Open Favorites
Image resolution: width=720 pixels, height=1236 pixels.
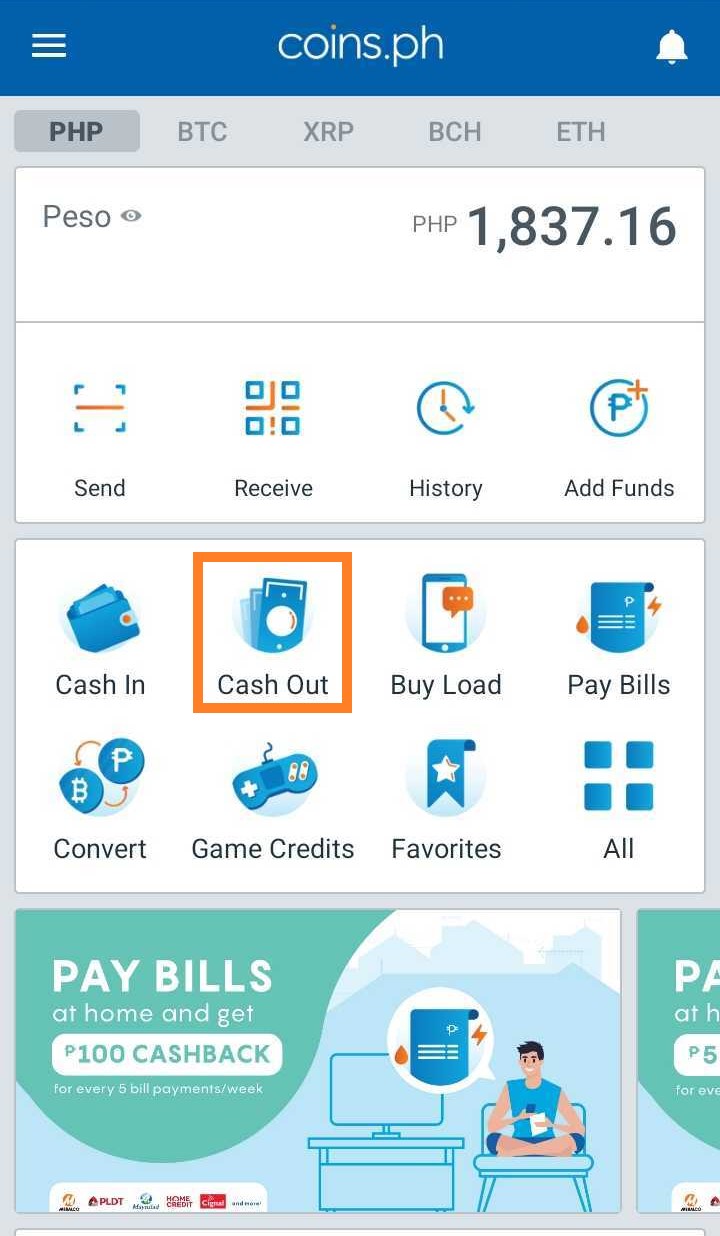coord(446,798)
